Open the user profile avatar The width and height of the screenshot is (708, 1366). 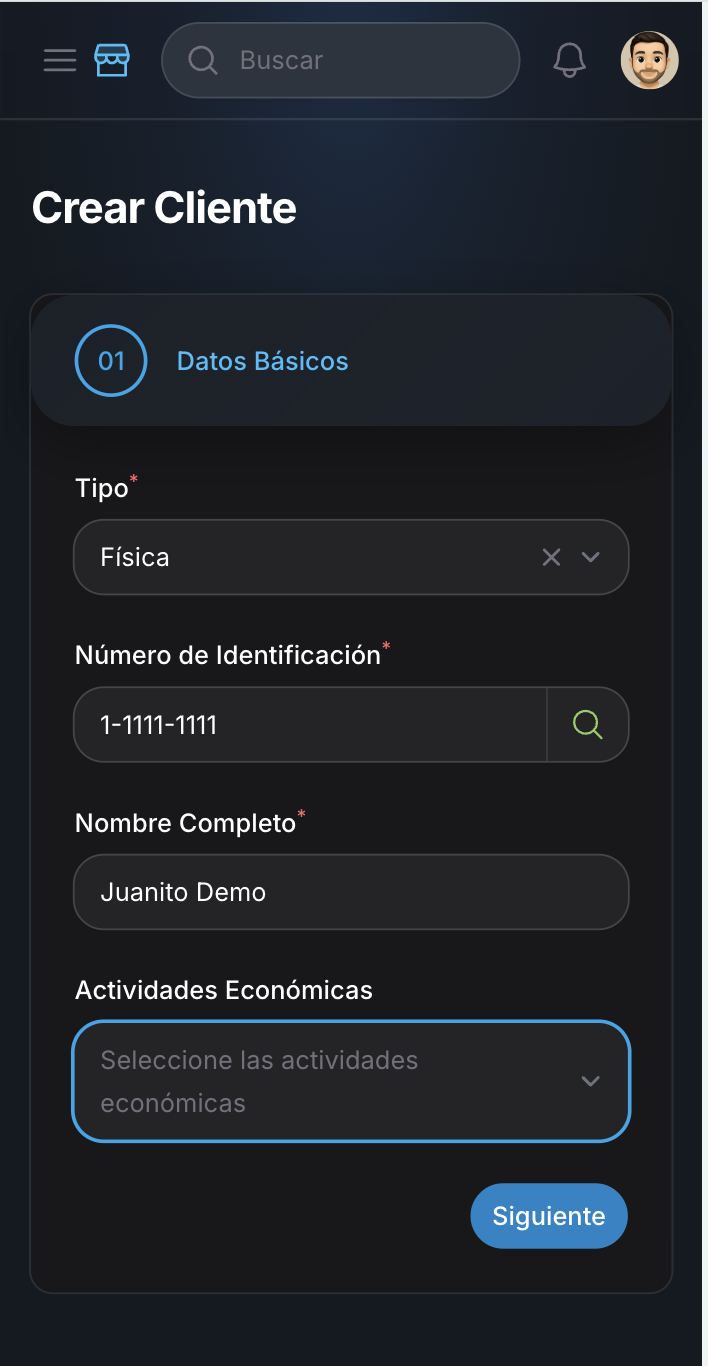649,60
